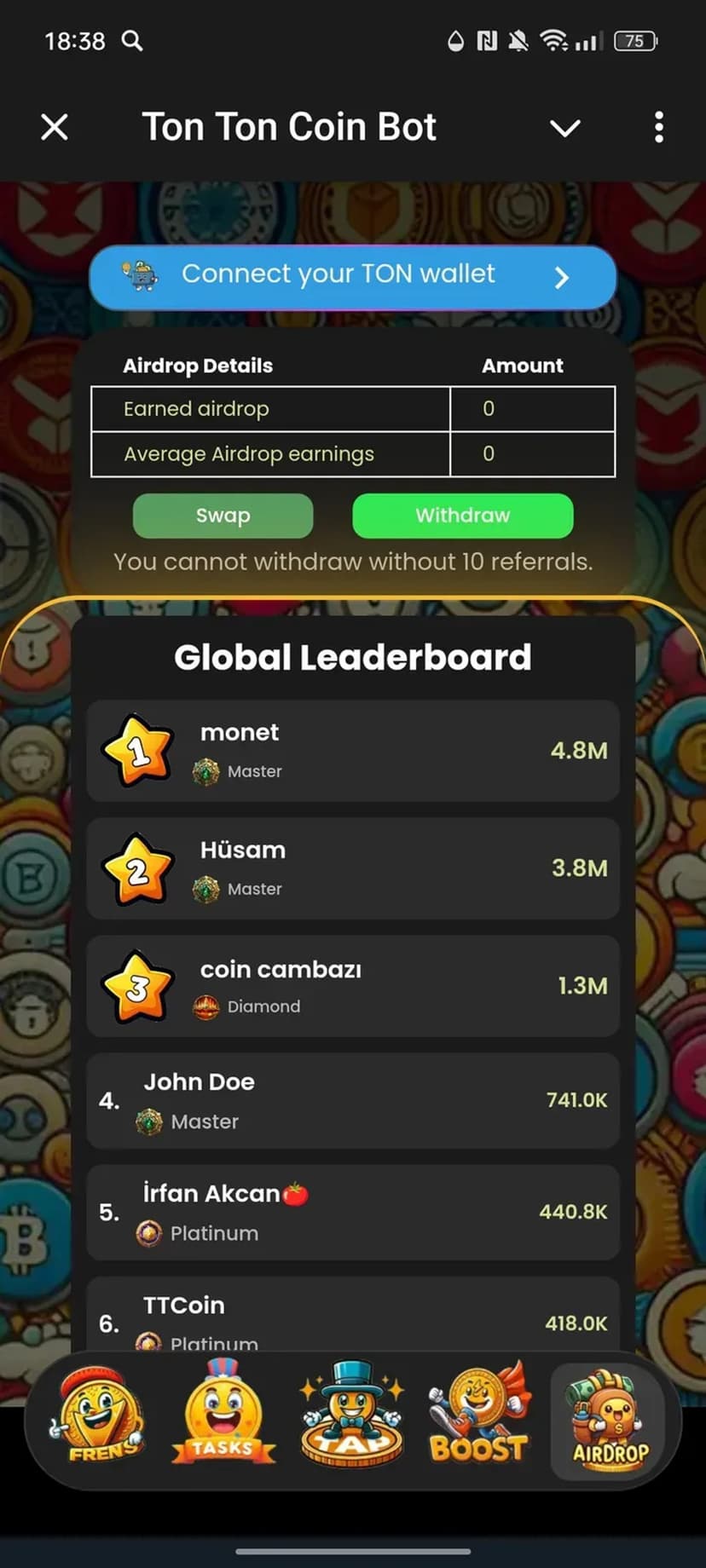The image size is (706, 1568).
Task: Connect your TON wallet
Action: click(x=352, y=276)
